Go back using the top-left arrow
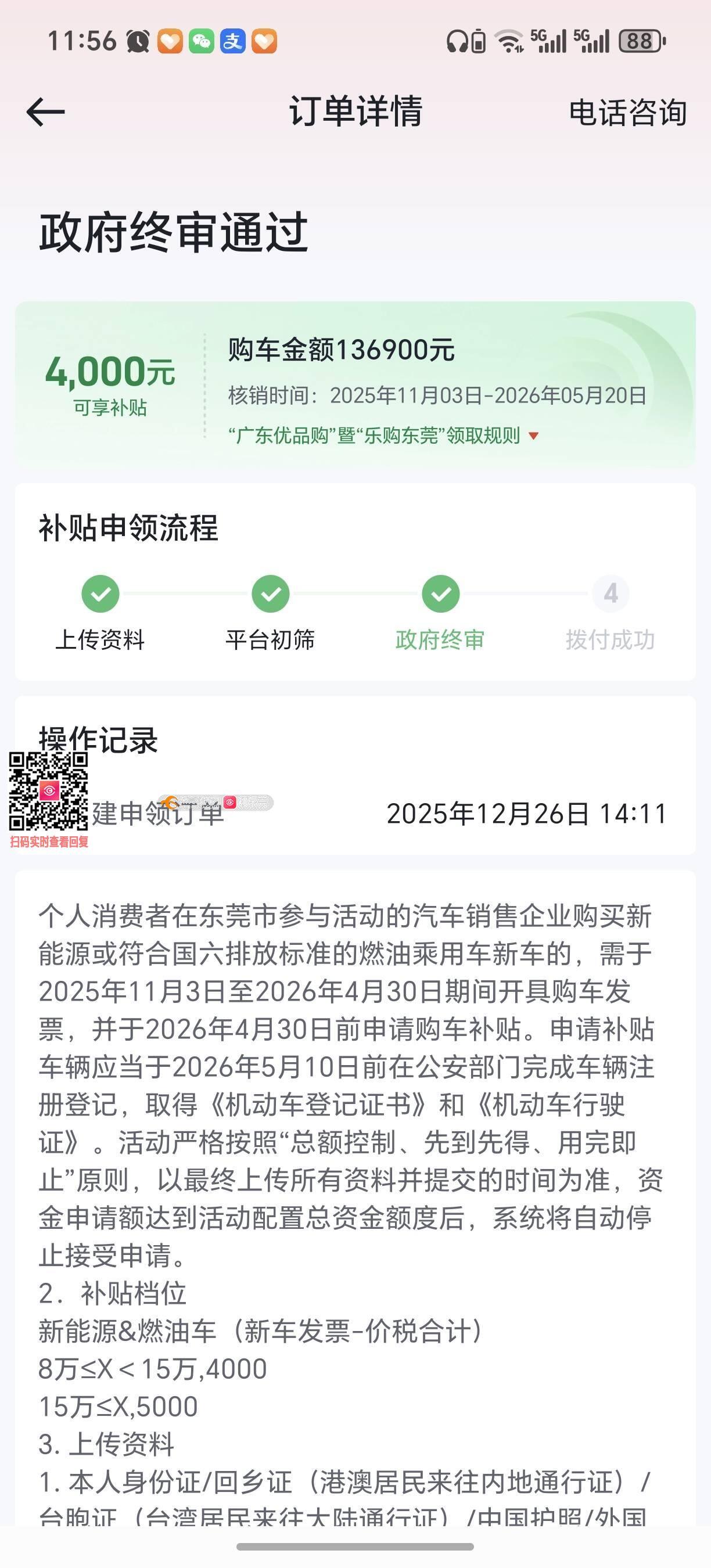Screen dimensions: 711x1568 [x=46, y=112]
